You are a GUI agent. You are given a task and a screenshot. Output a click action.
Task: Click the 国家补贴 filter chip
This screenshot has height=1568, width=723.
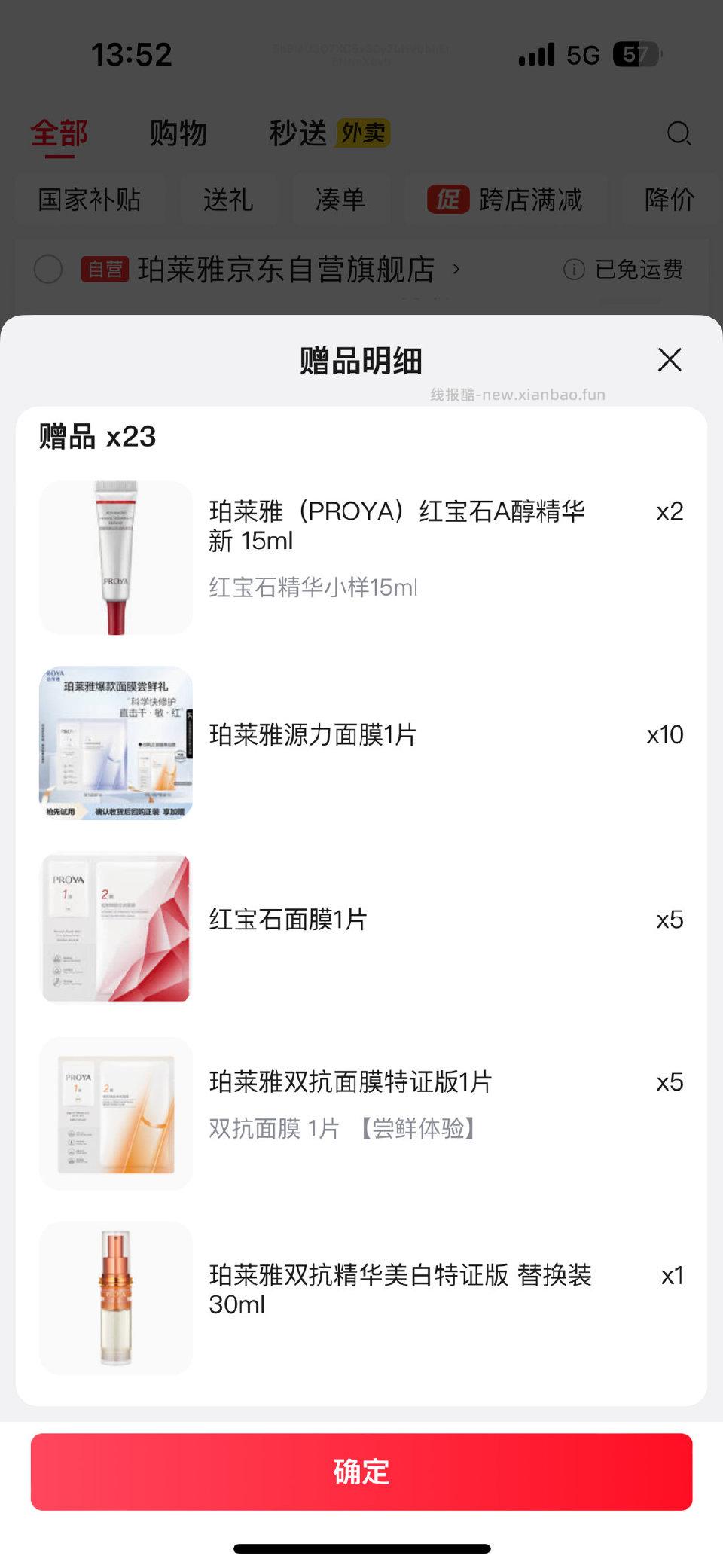pos(89,200)
